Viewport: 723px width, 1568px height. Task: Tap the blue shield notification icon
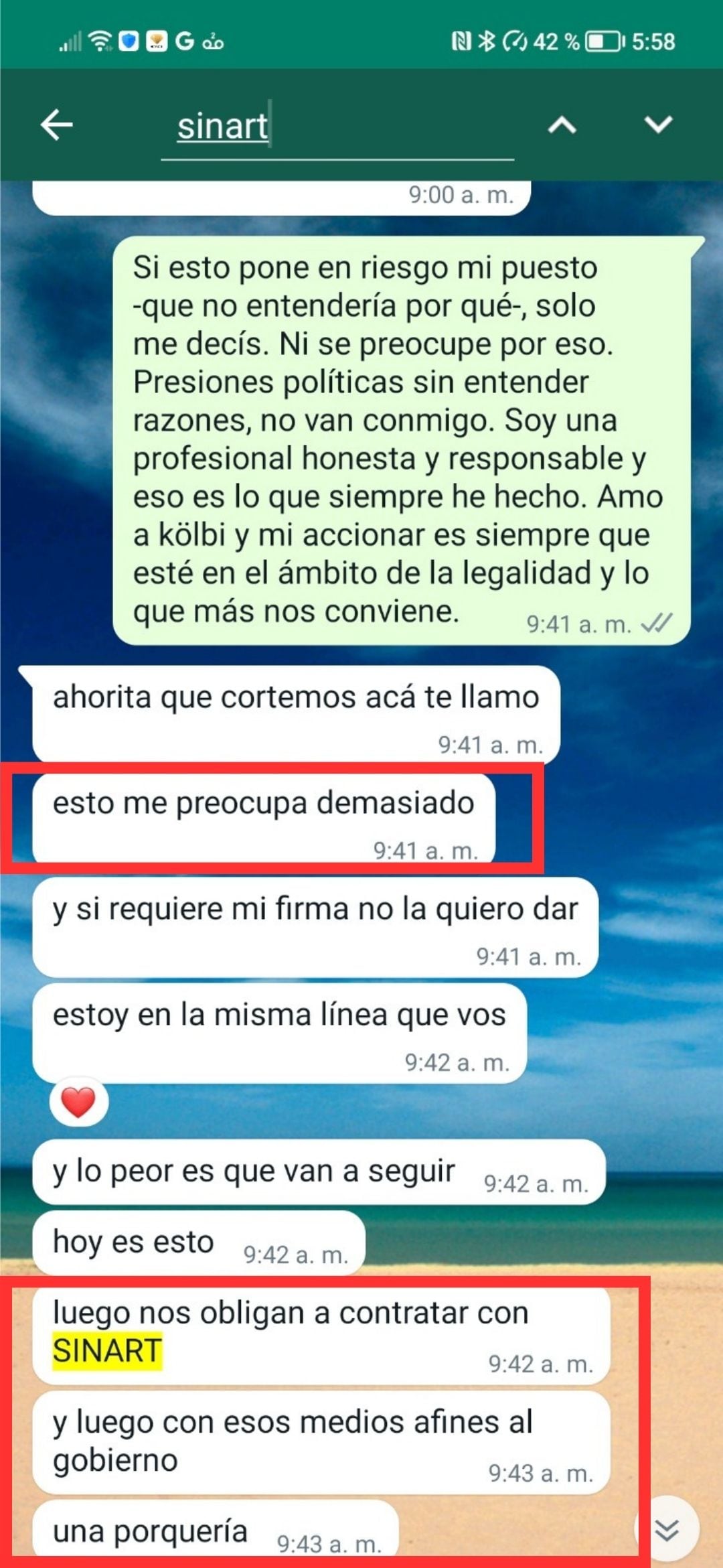(x=129, y=40)
